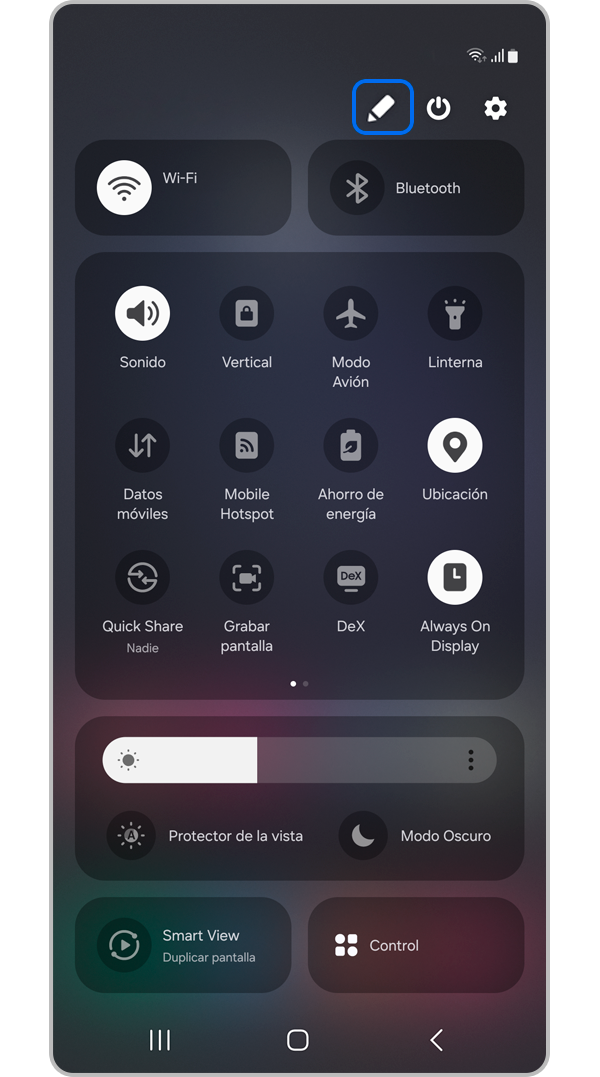Disable Ubicación location
The image size is (600, 1077).
455,446
